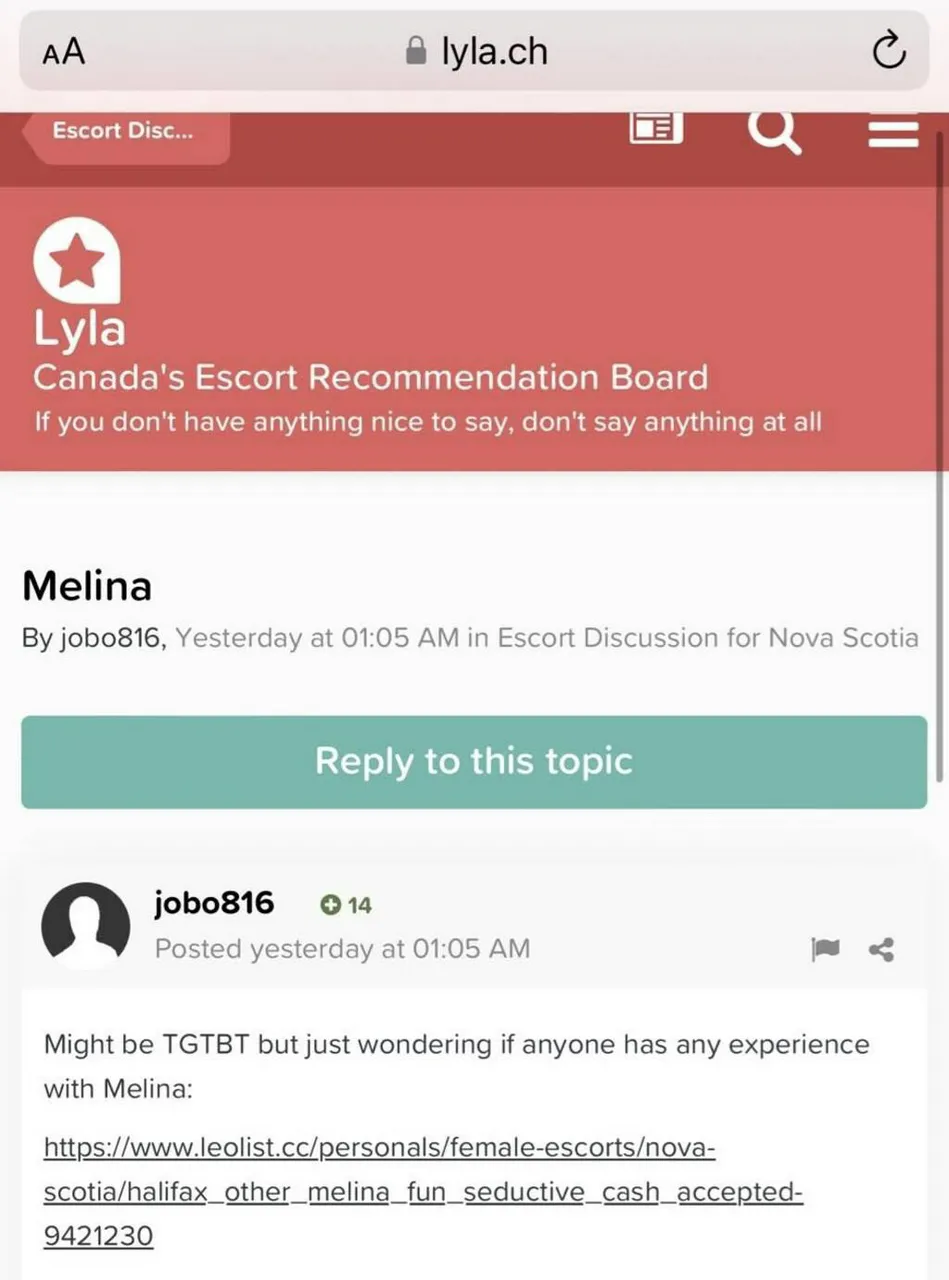The width and height of the screenshot is (949, 1280).
Task: Report this post with flag icon
Action: point(826,950)
